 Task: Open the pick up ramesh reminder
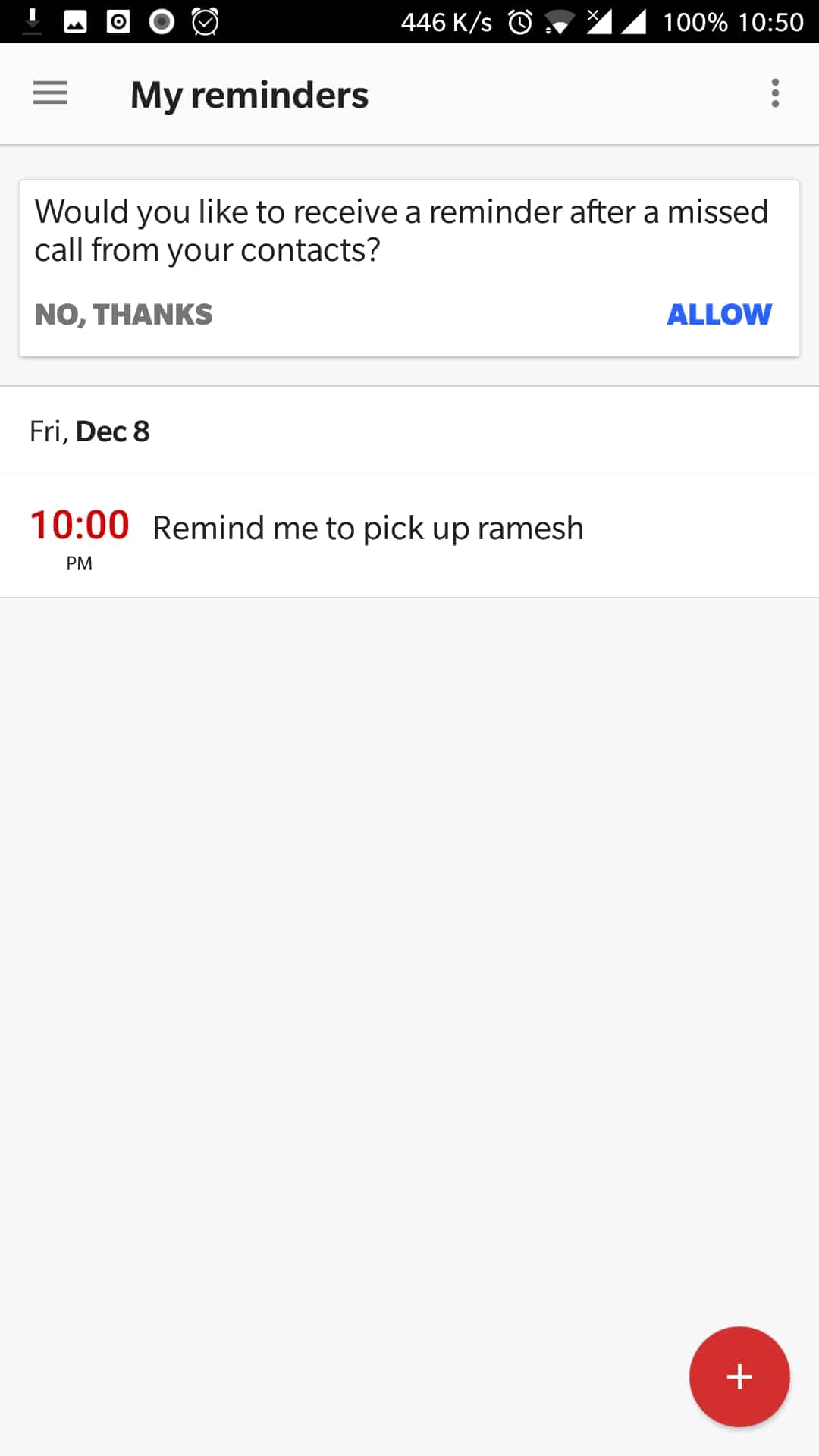click(x=409, y=536)
